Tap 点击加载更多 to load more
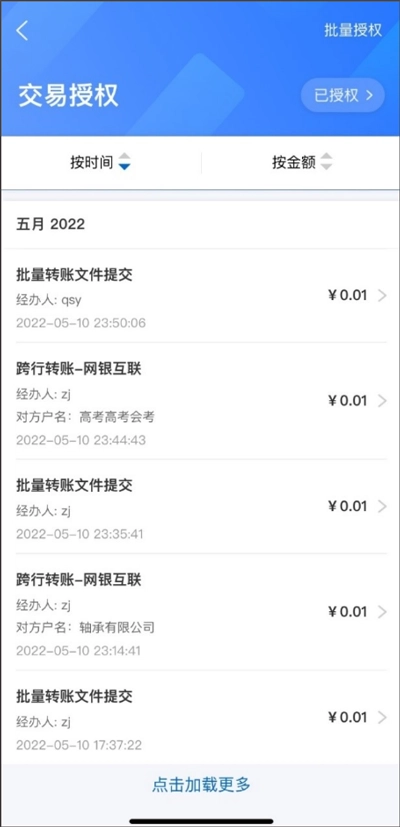 [x=201, y=784]
